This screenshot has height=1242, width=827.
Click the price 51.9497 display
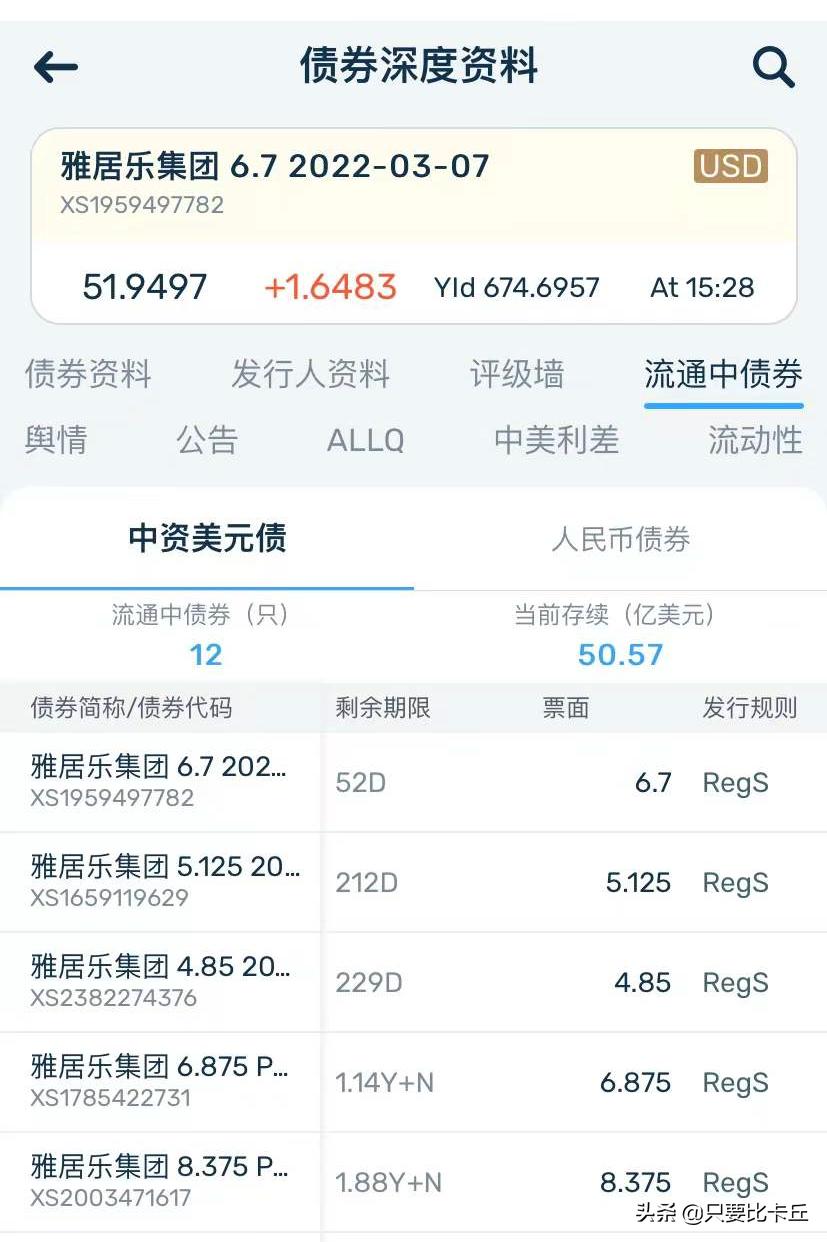144,288
